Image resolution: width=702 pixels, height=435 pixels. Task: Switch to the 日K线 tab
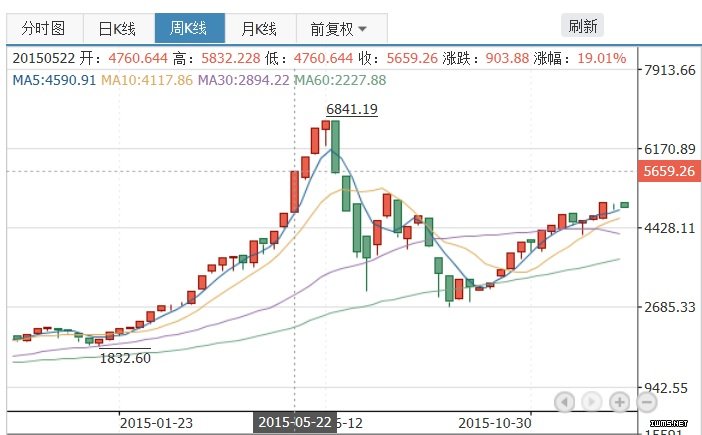(113, 28)
